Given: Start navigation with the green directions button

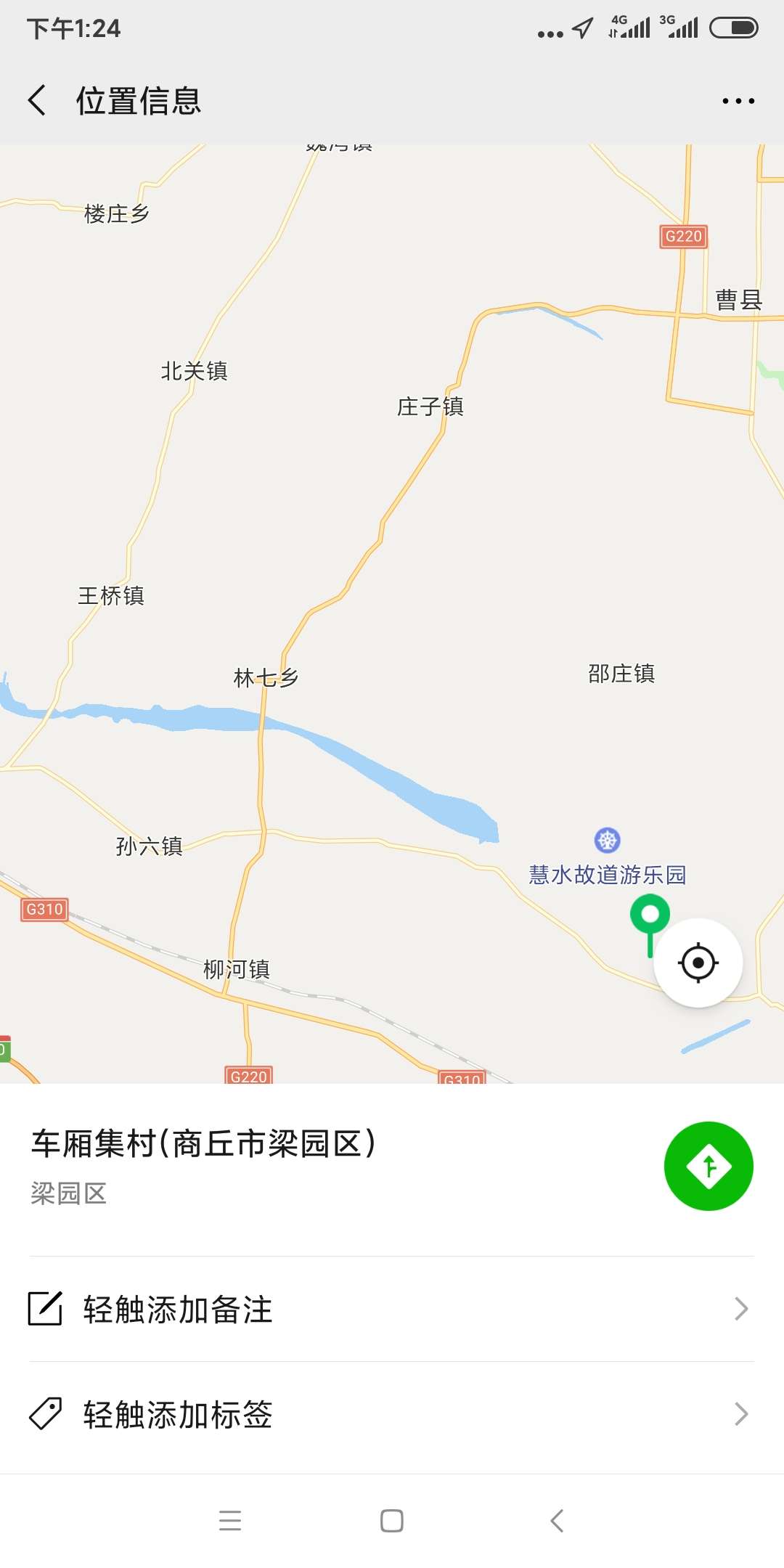Looking at the screenshot, I should [x=709, y=1167].
